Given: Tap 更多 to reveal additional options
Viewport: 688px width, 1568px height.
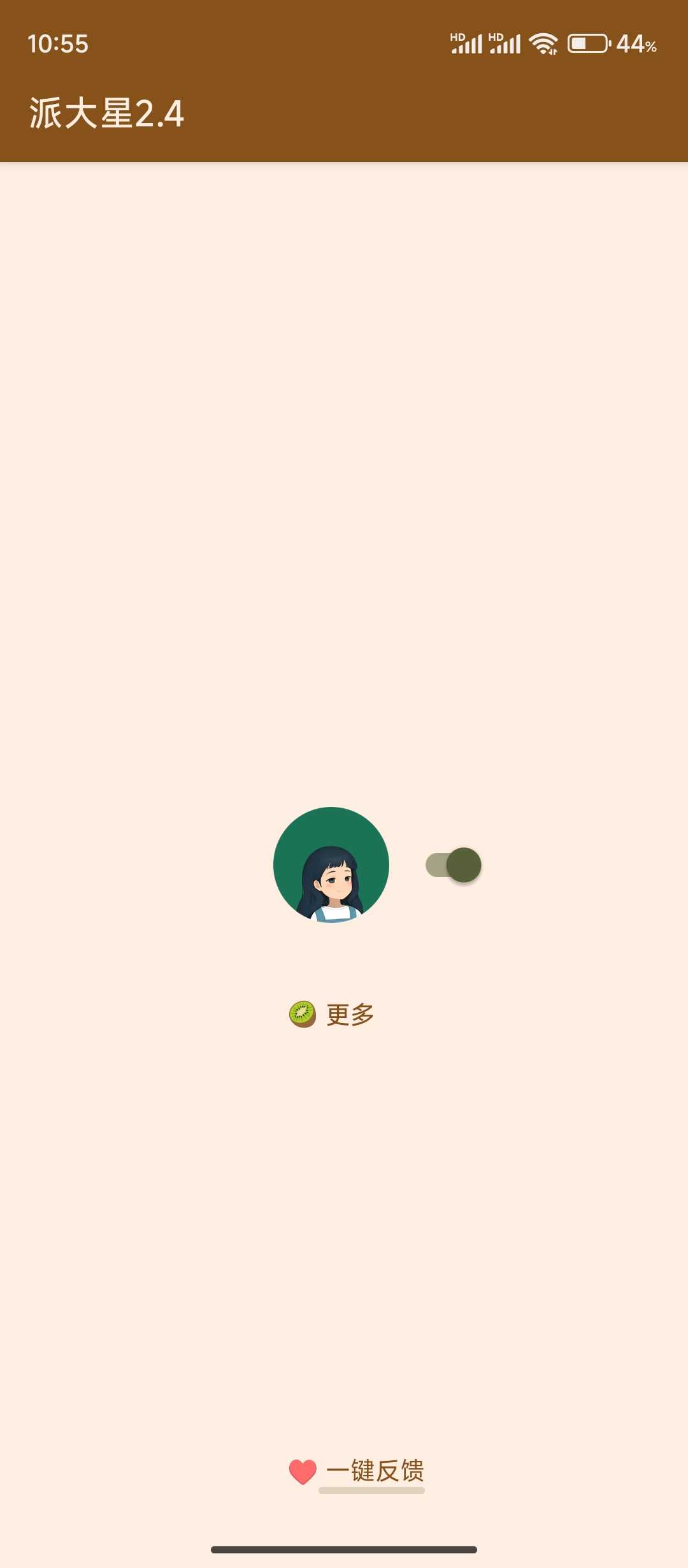Looking at the screenshot, I should coord(348,1013).
